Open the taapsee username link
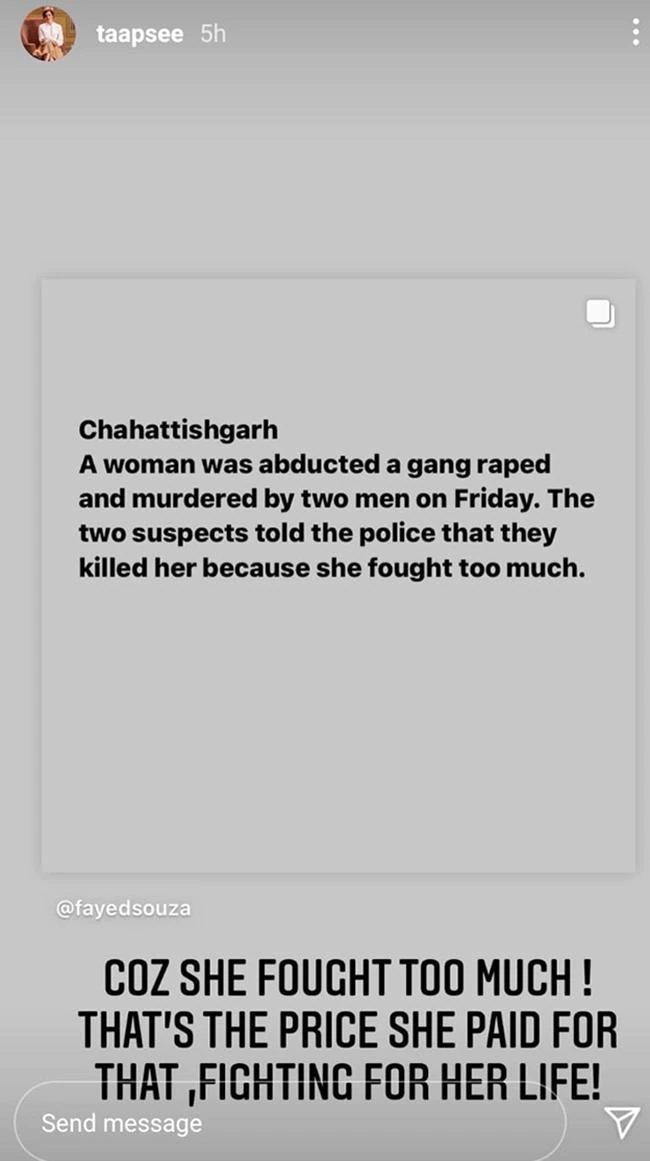 click(x=140, y=33)
